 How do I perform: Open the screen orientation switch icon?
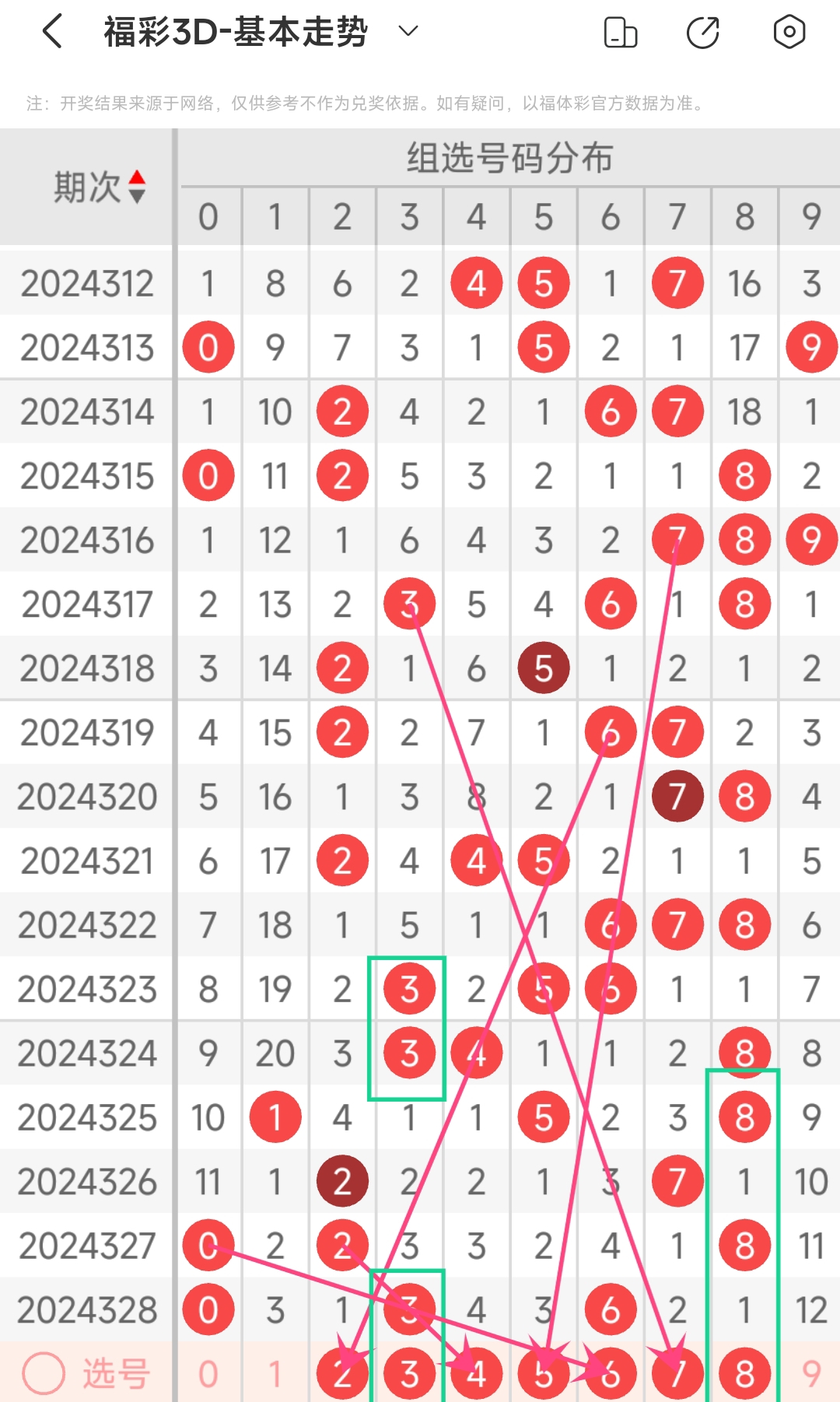tap(620, 32)
